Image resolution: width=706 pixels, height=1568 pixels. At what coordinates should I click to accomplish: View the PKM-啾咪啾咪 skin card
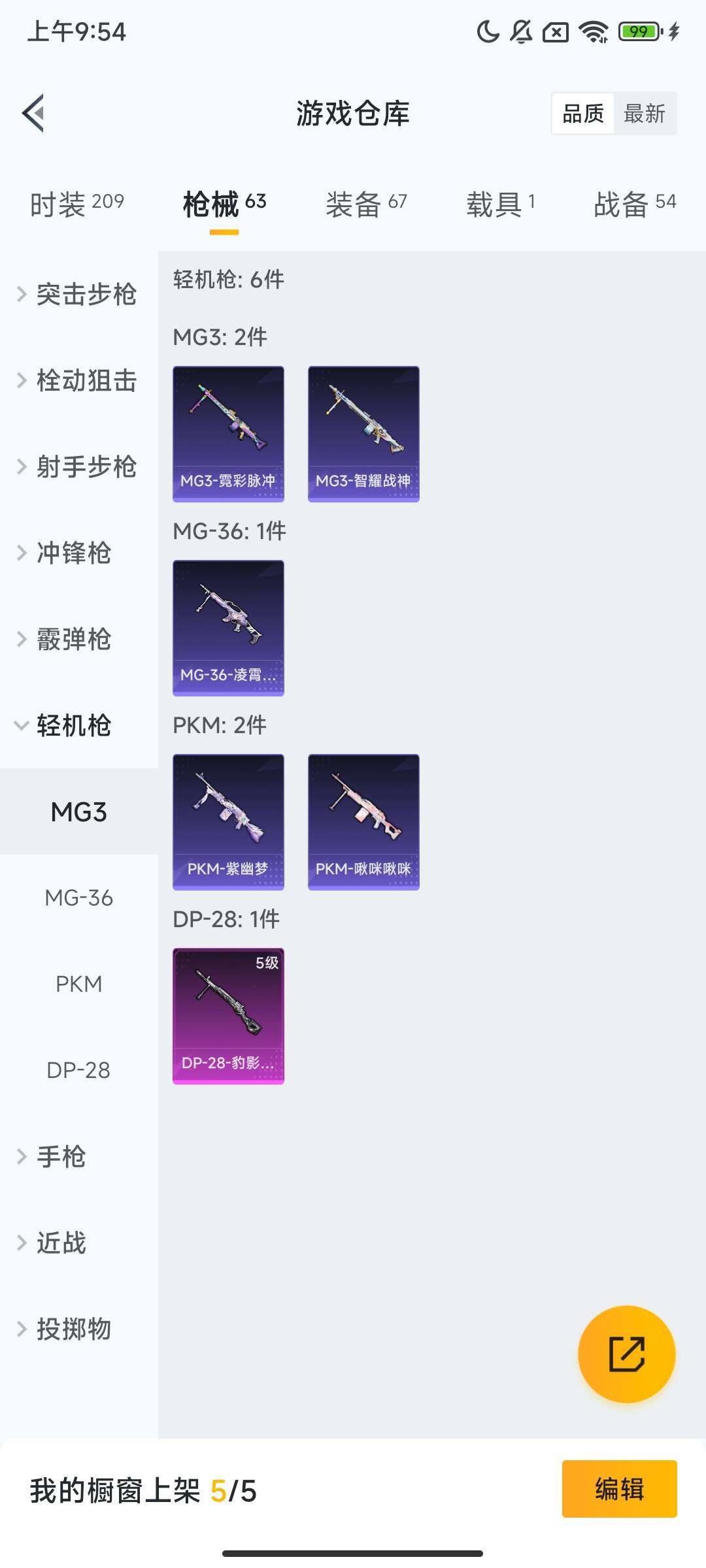tap(363, 822)
